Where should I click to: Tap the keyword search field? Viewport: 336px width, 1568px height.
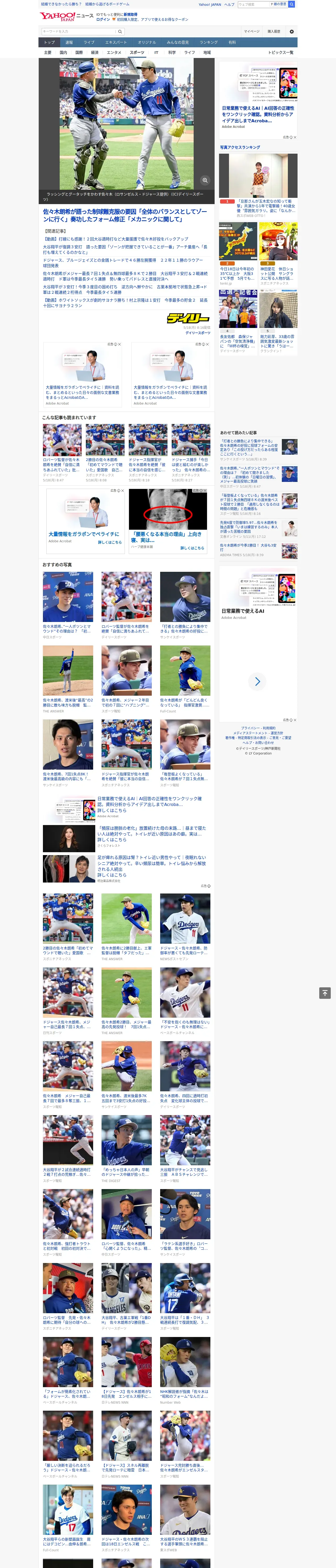point(78,32)
